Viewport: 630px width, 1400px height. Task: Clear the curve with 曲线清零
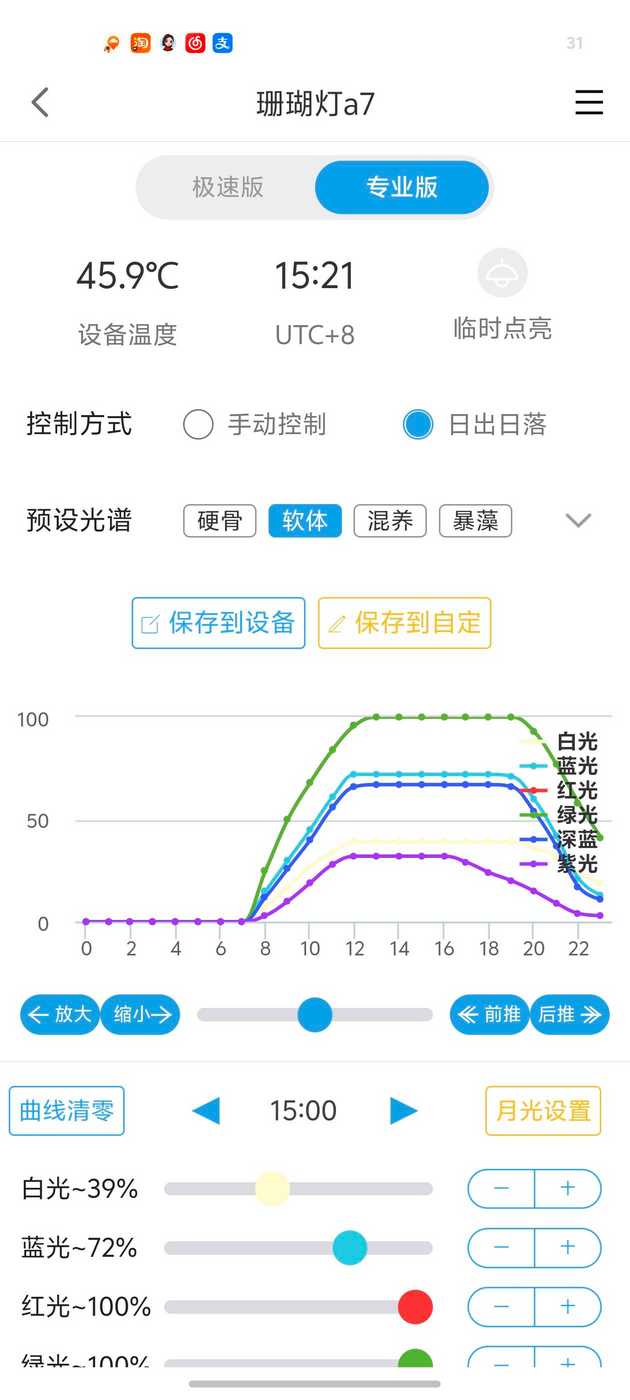(67, 1111)
